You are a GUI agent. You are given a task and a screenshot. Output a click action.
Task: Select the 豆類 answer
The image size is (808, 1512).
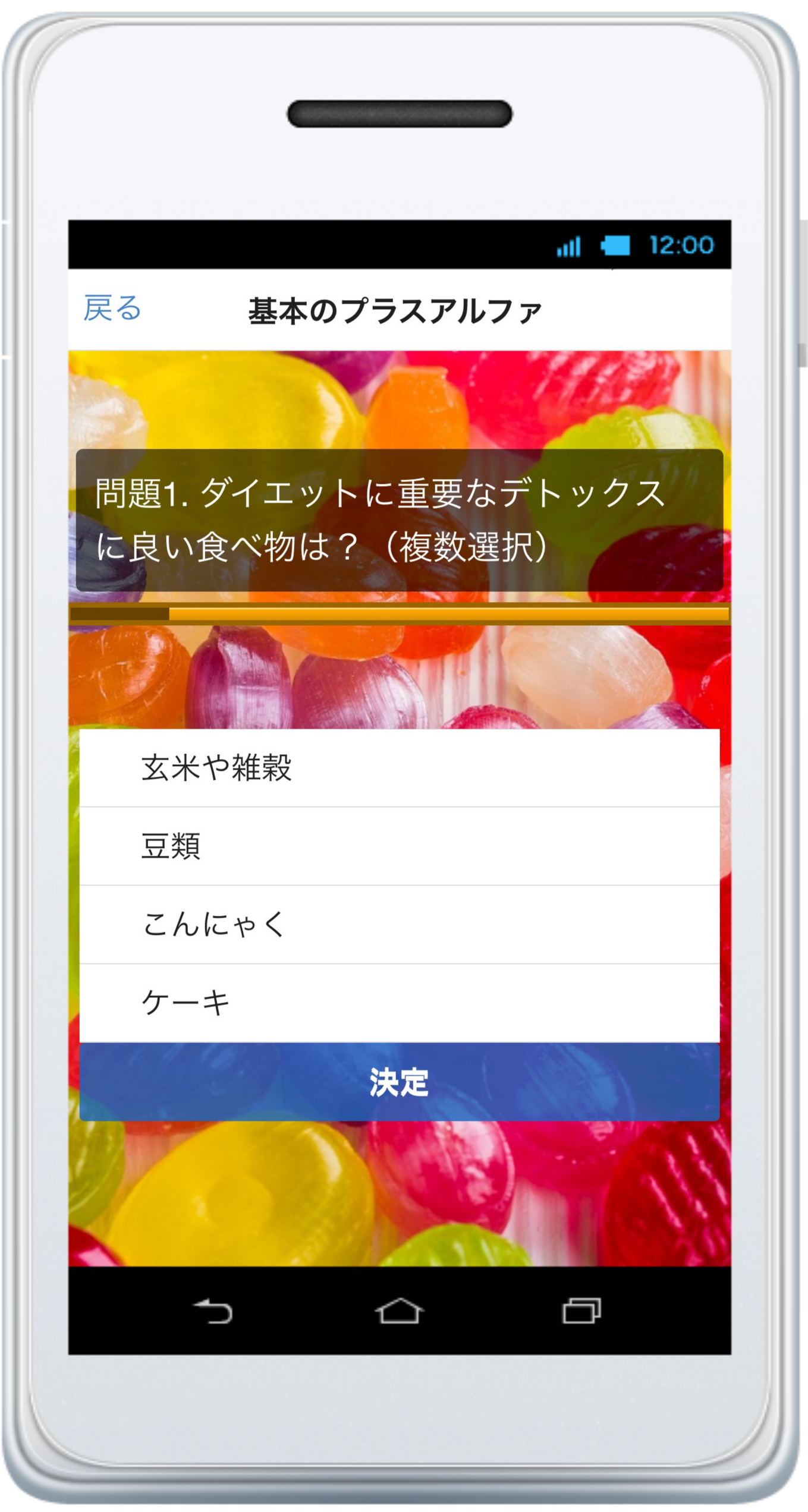399,846
